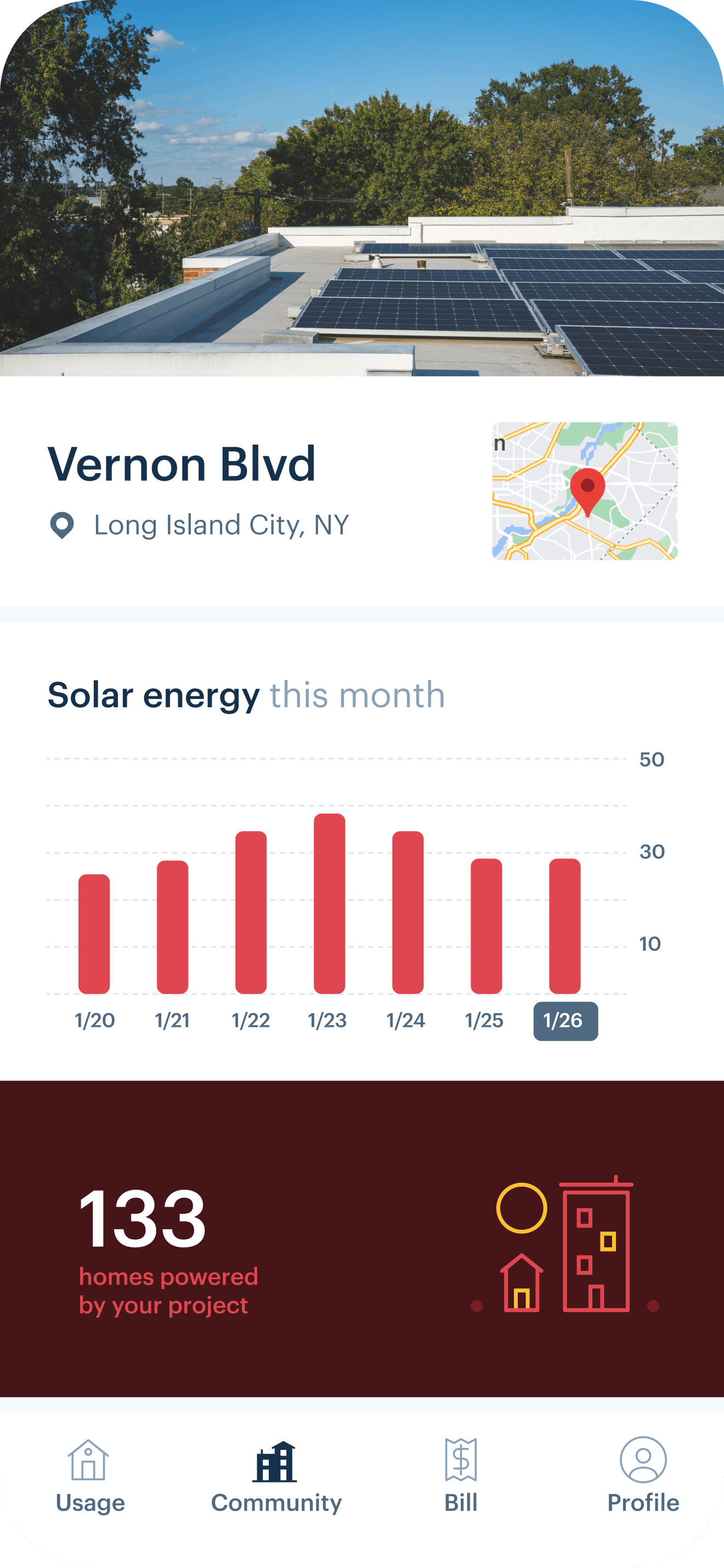This screenshot has width=724, height=1568.
Task: Select the 1/26 date on the chart
Action: tap(565, 1021)
